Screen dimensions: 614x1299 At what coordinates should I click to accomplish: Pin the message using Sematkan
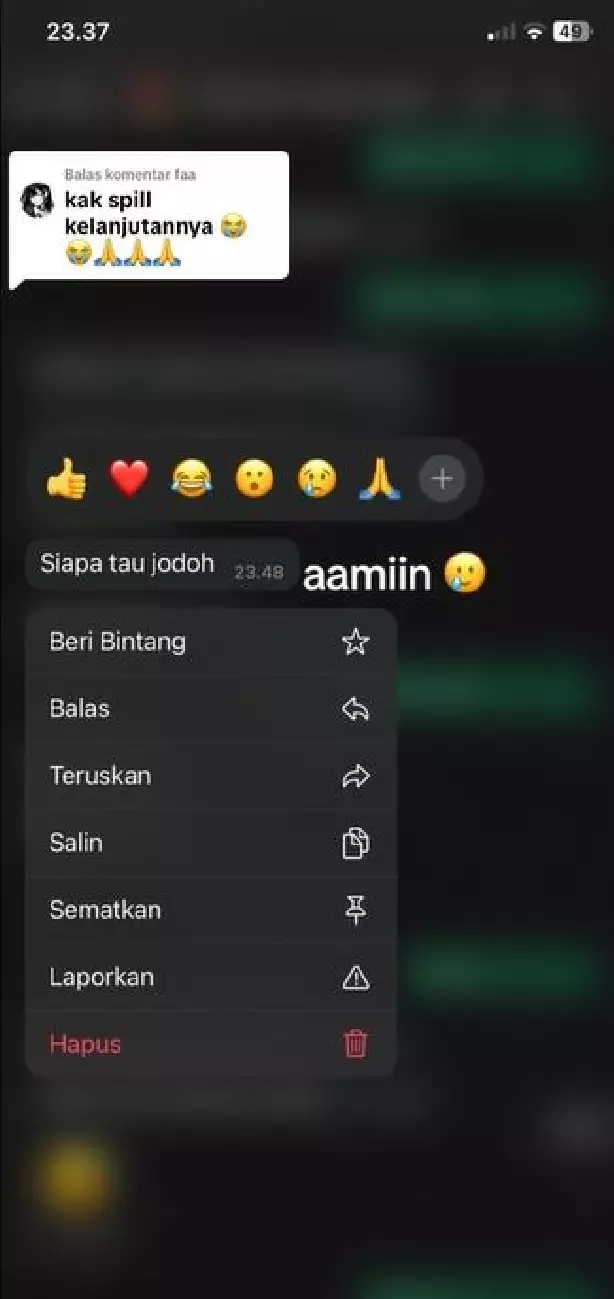(x=210, y=910)
